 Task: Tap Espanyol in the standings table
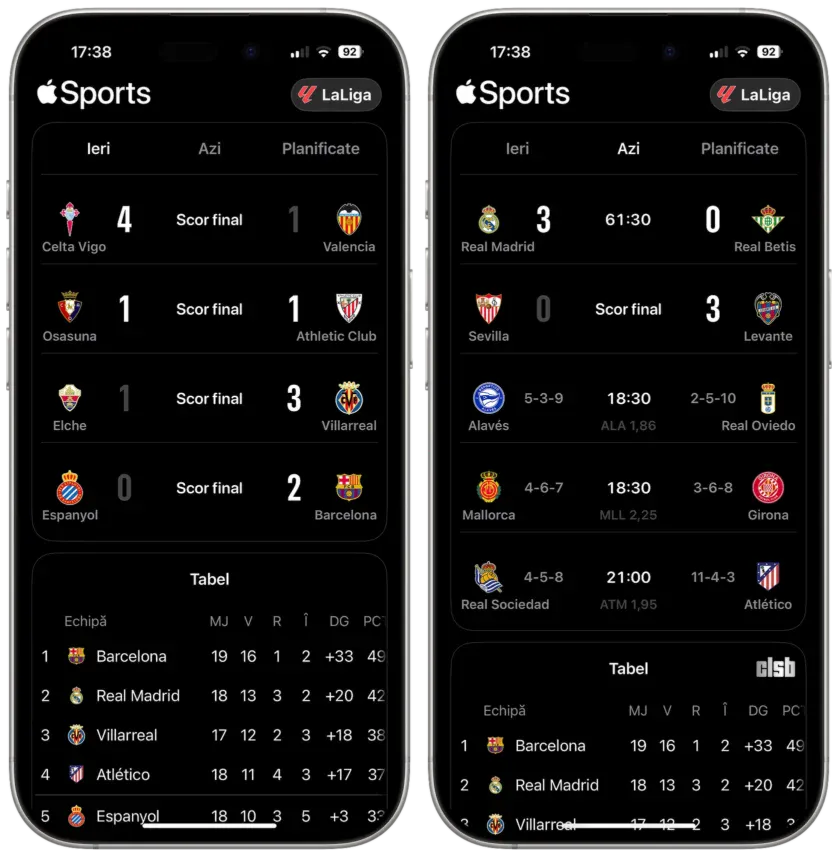128,816
